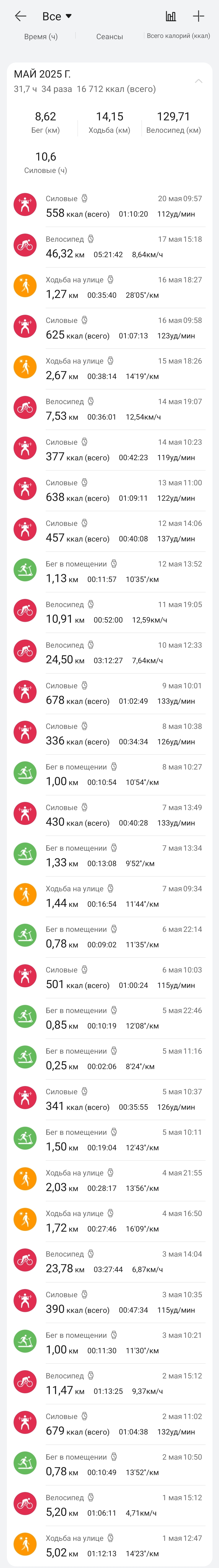Open the "Все" activity type dropdown
Viewport: 219px width, 1568px height.
click(x=57, y=16)
